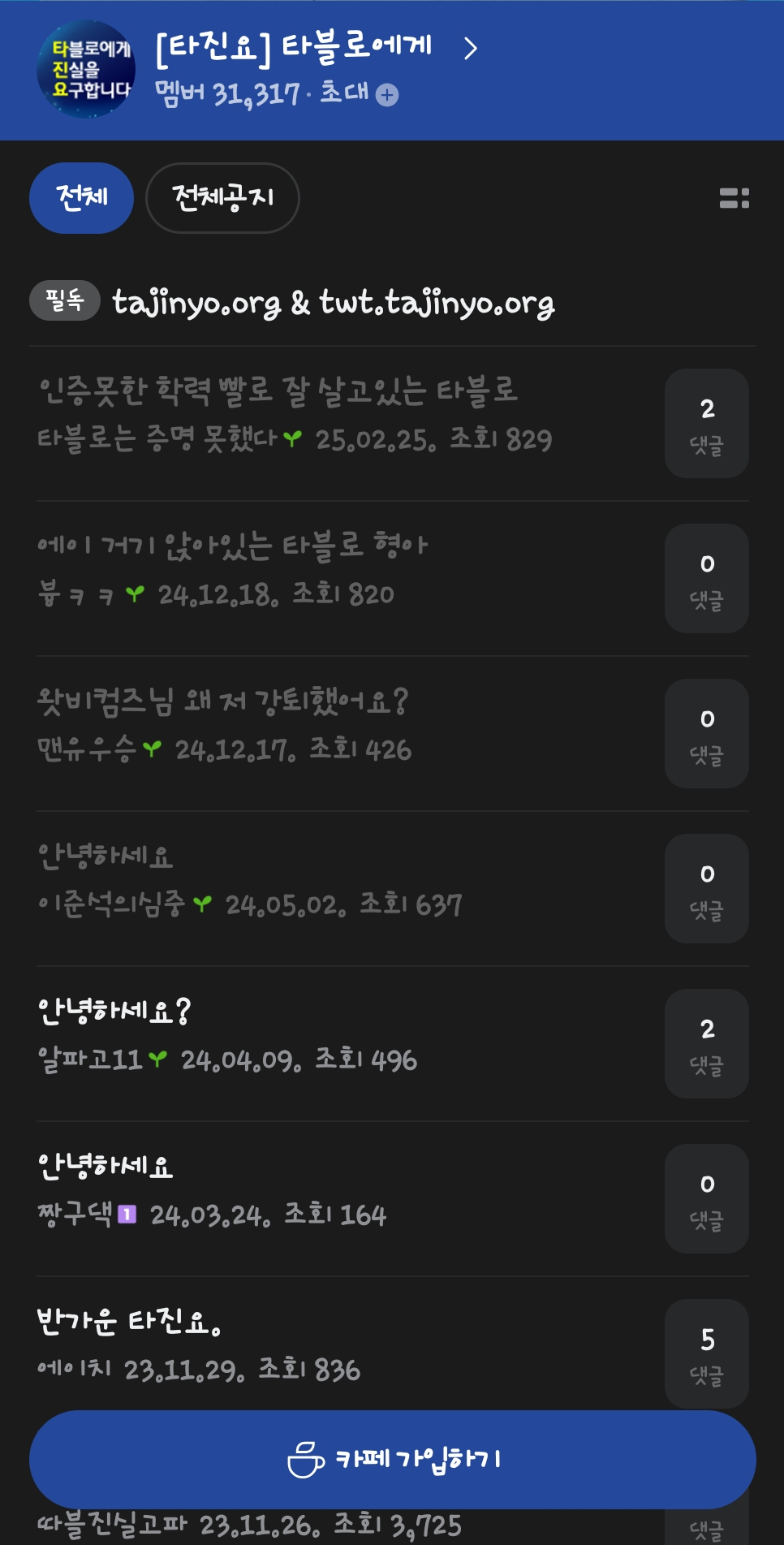Image resolution: width=784 pixels, height=1545 pixels.
Task: Select the 전체 tab
Action: point(81,198)
